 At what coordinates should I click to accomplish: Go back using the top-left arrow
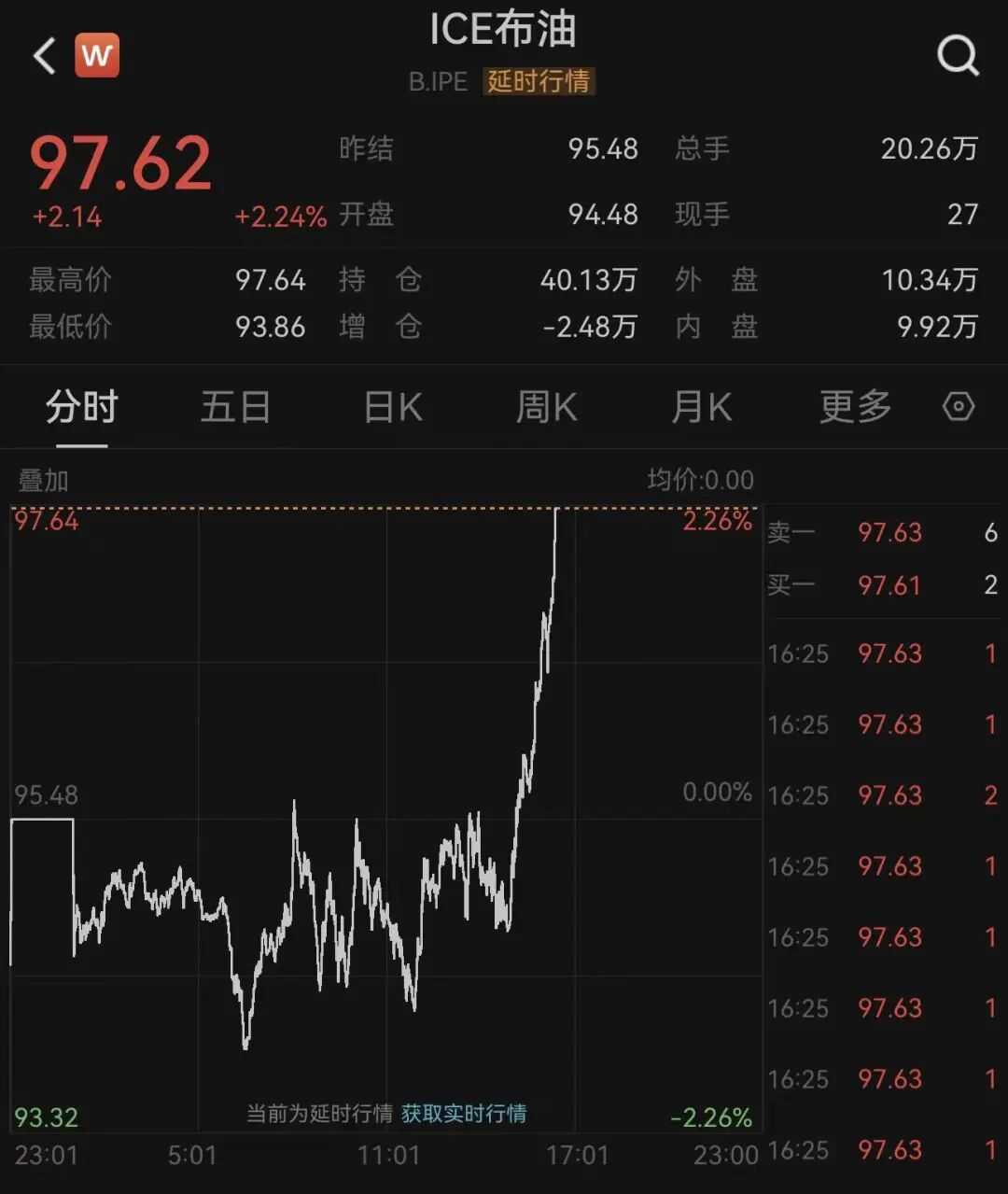(x=44, y=56)
